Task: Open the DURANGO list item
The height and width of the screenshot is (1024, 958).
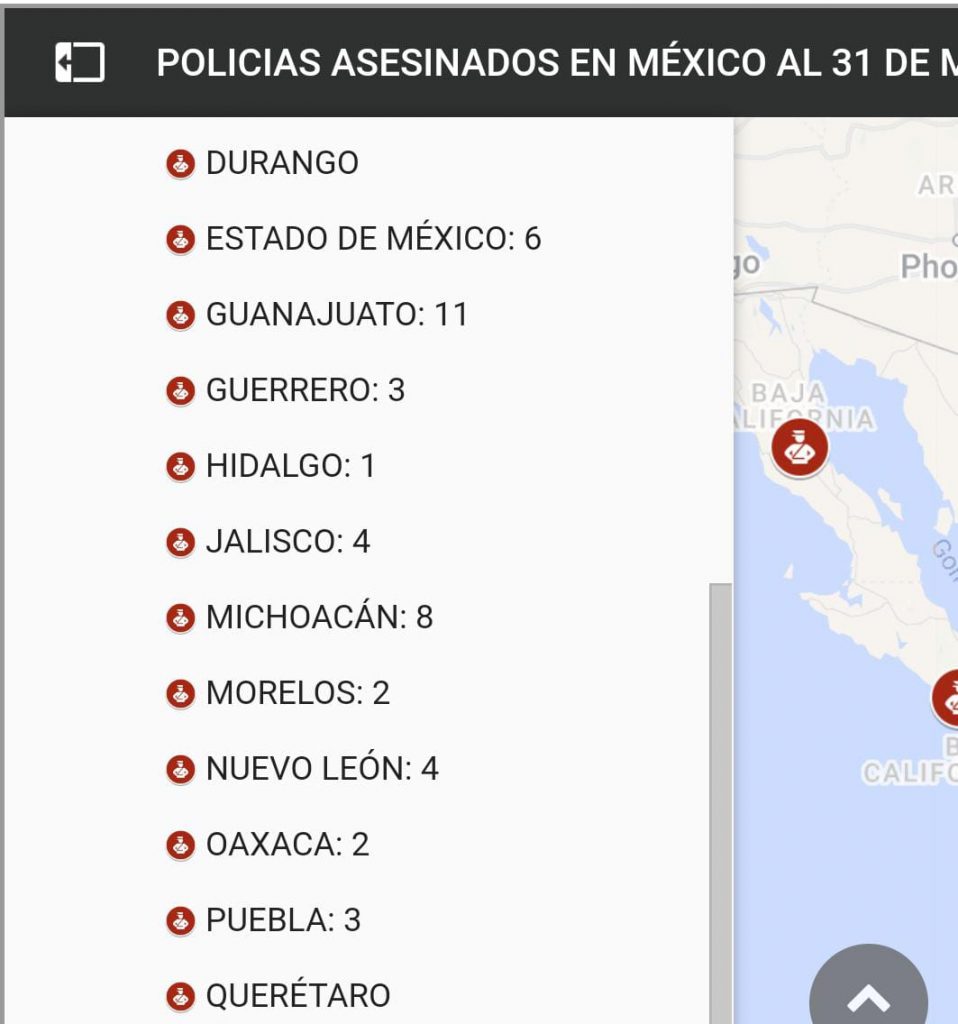Action: (280, 163)
